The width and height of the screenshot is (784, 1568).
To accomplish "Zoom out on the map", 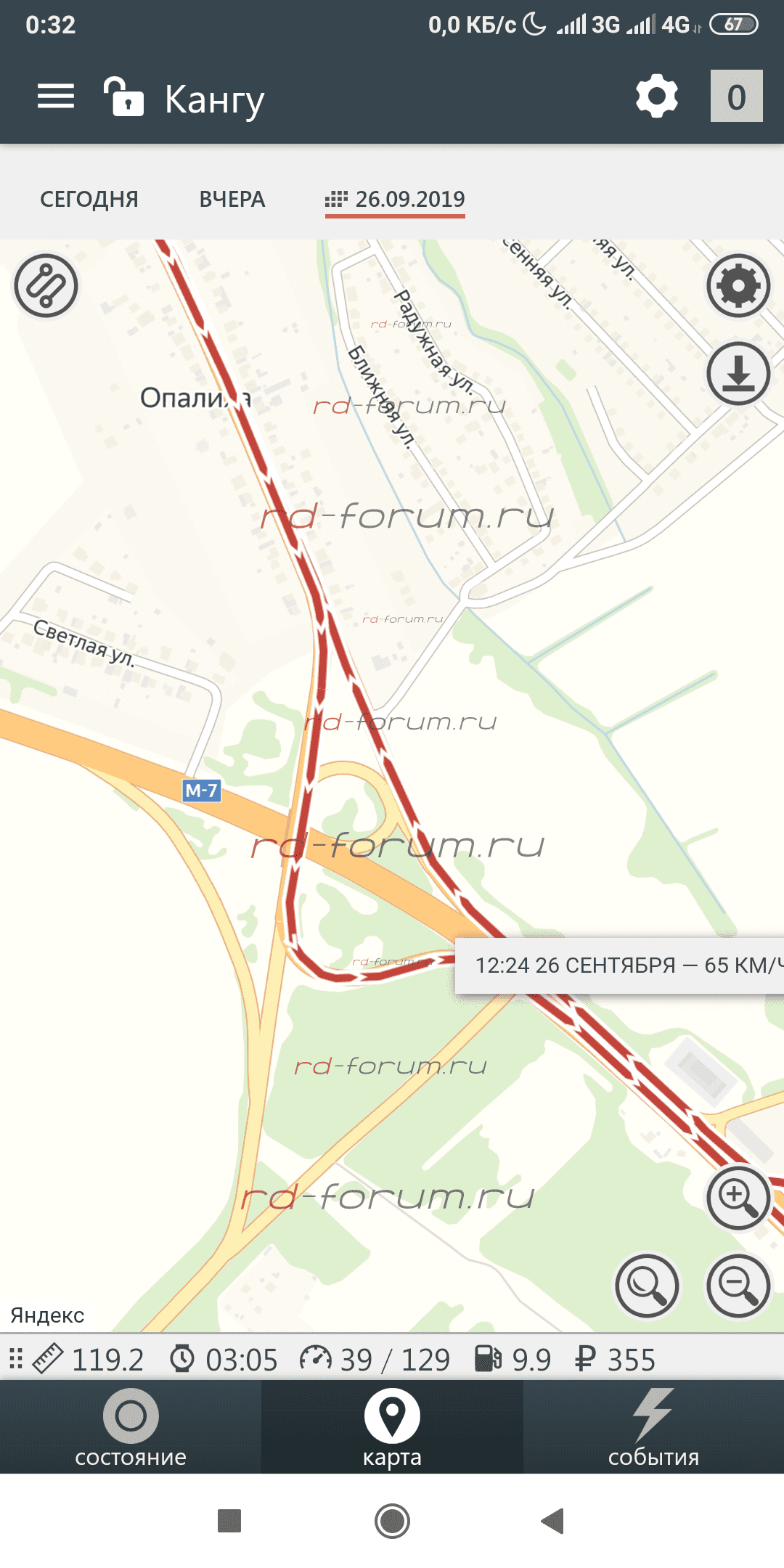I will point(738,1286).
